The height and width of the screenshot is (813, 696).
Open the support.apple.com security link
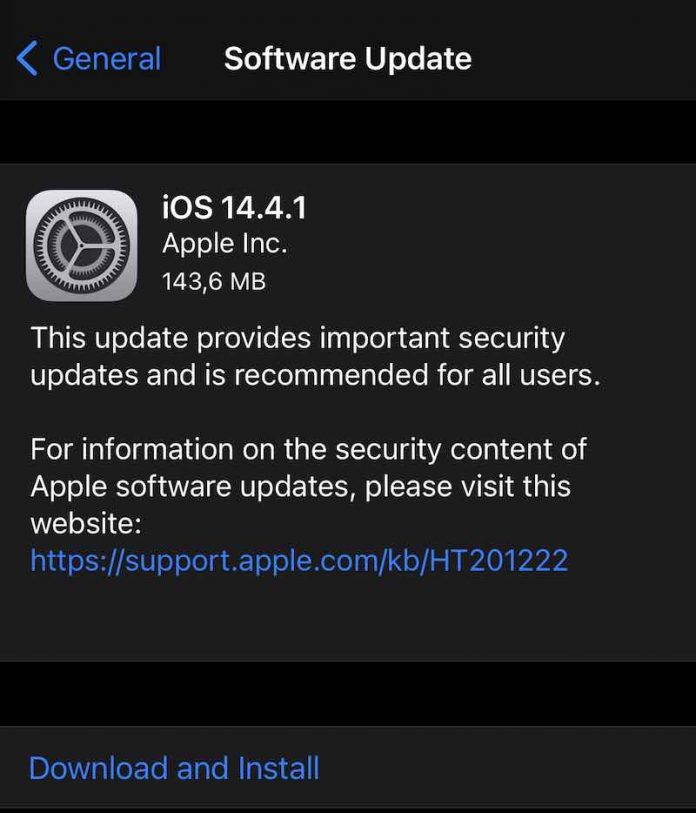[299, 559]
